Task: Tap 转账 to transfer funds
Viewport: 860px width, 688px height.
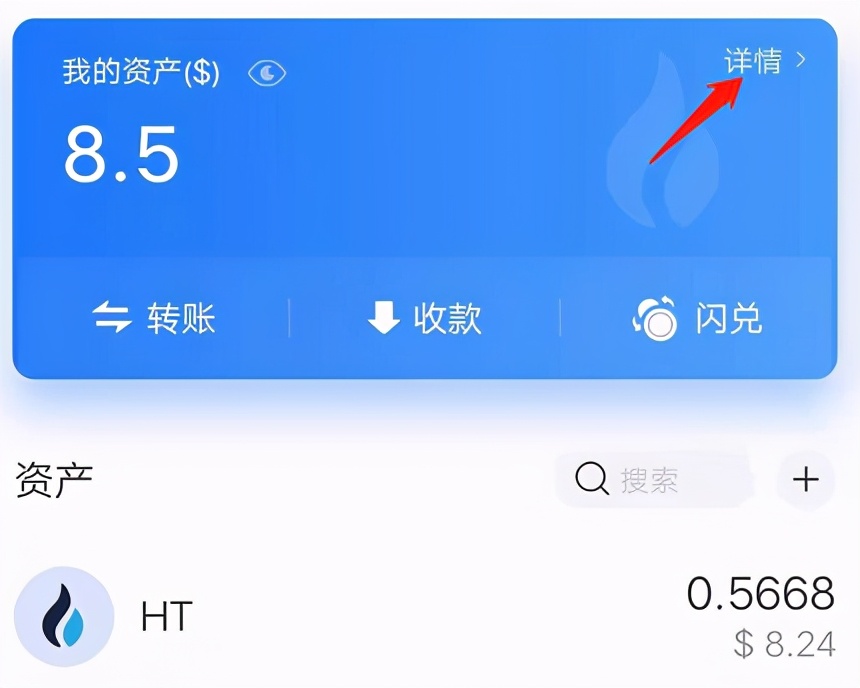Action: click(154, 319)
